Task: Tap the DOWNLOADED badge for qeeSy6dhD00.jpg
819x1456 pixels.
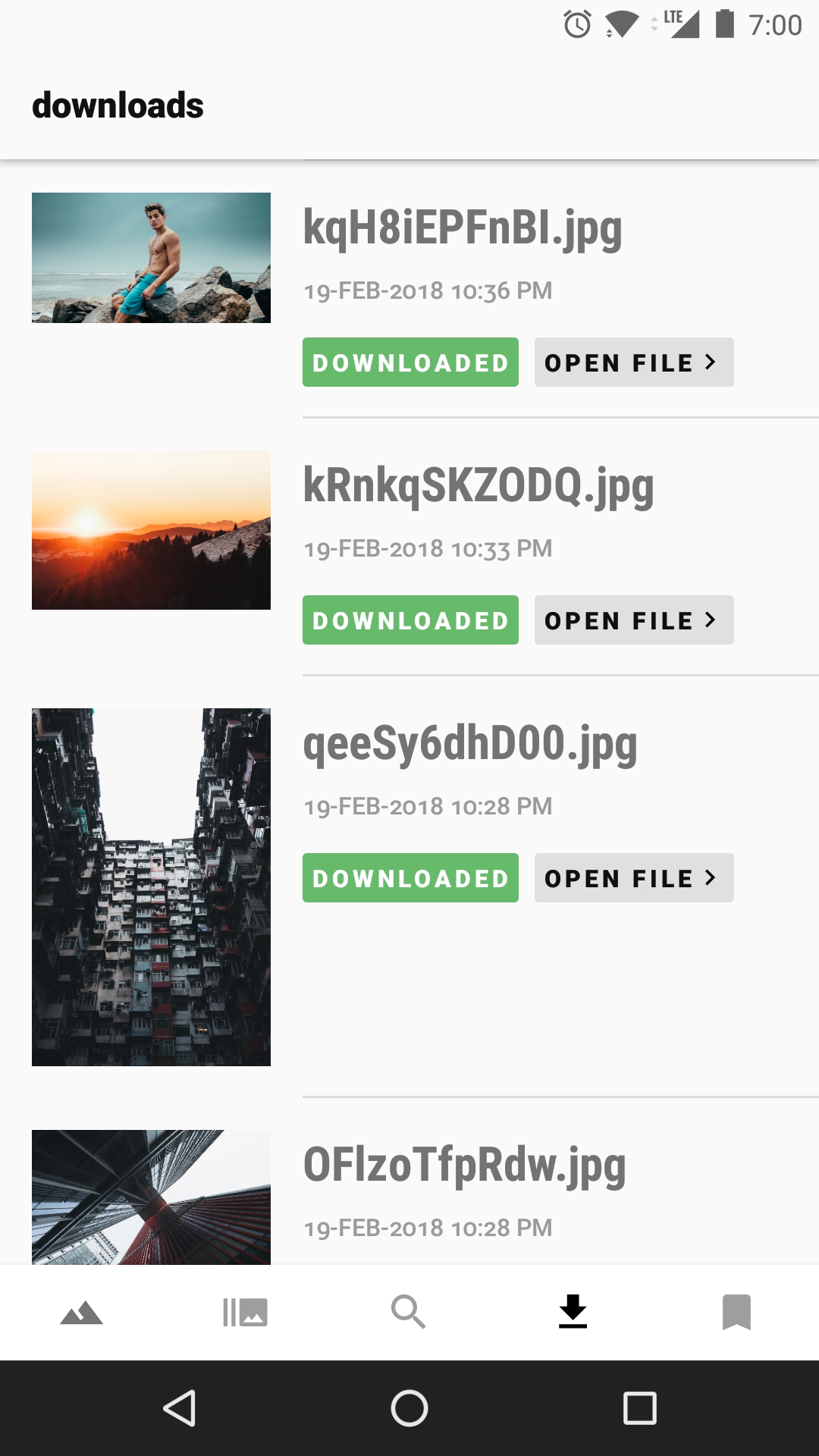Action: coord(410,877)
